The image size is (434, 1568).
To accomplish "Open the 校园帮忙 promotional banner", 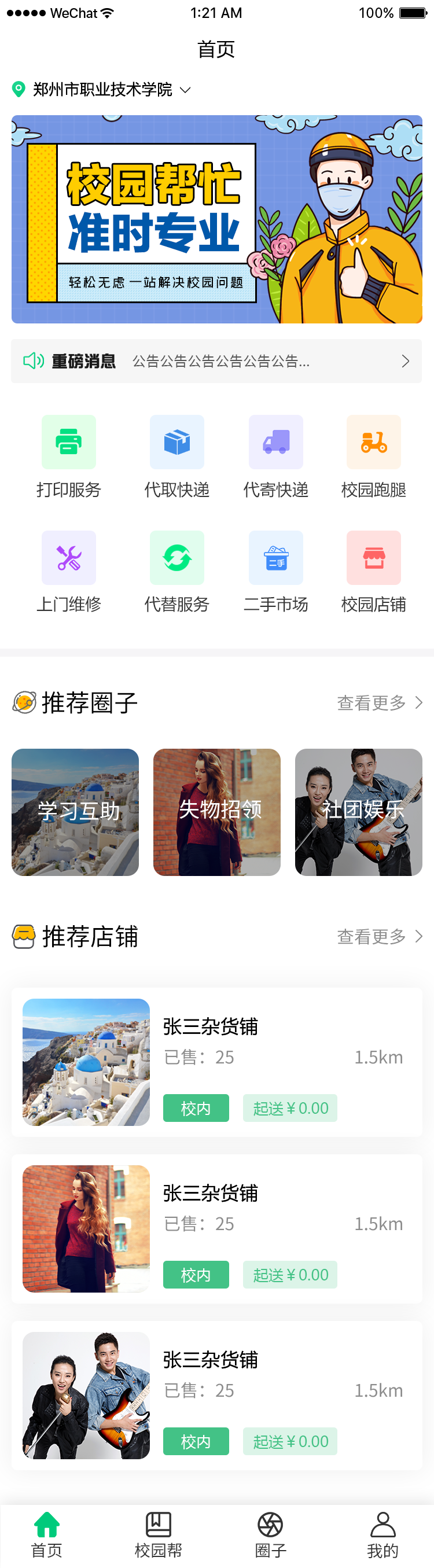I will (216, 219).
